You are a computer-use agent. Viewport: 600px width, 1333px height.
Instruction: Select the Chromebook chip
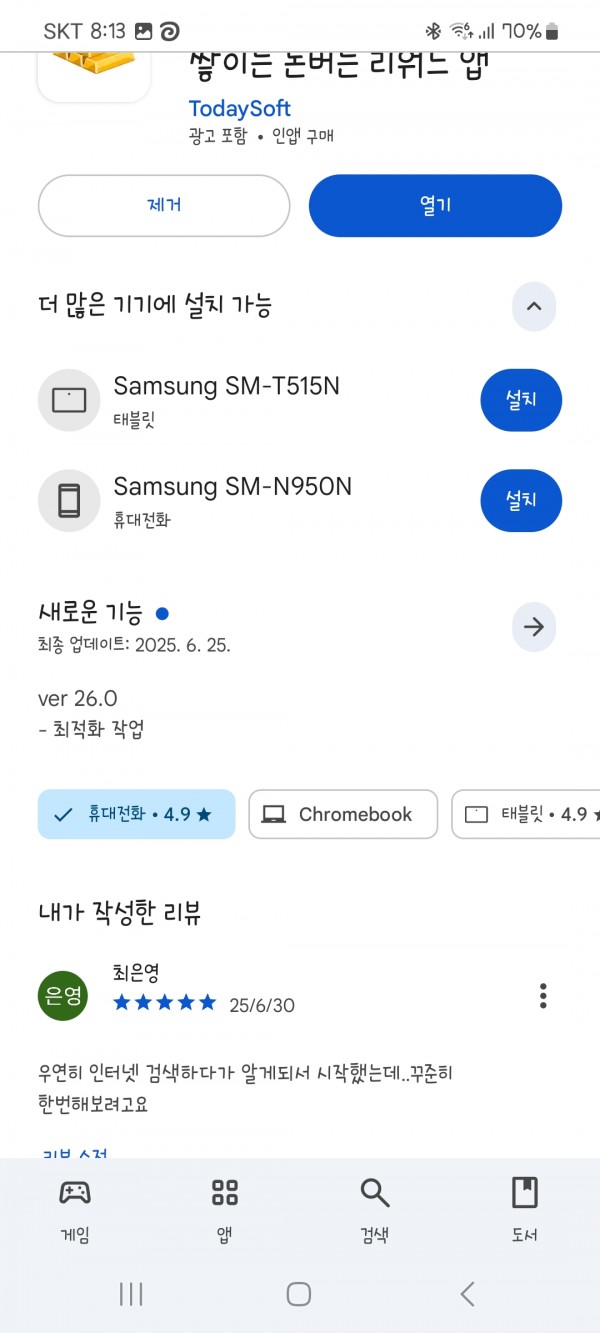click(x=343, y=814)
